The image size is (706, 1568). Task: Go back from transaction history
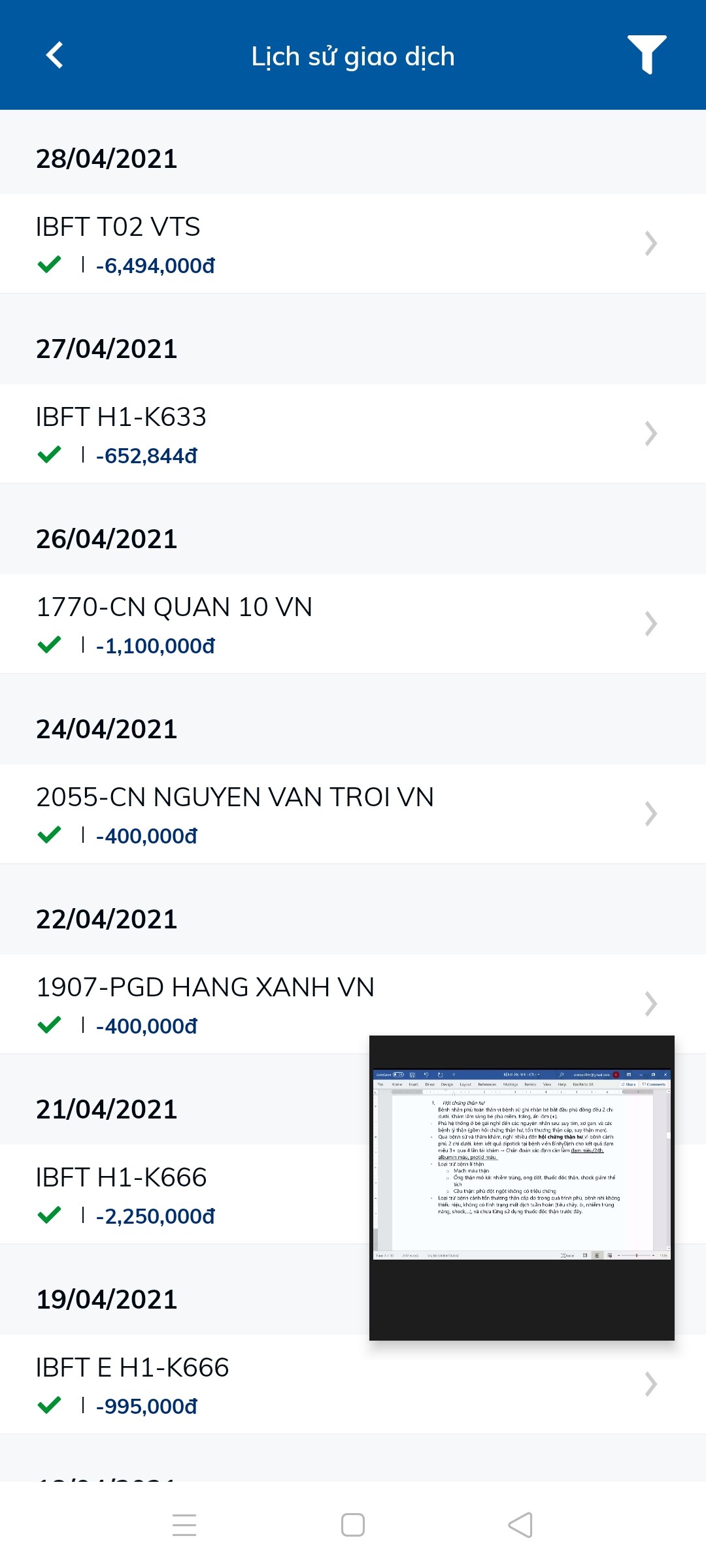(x=55, y=56)
